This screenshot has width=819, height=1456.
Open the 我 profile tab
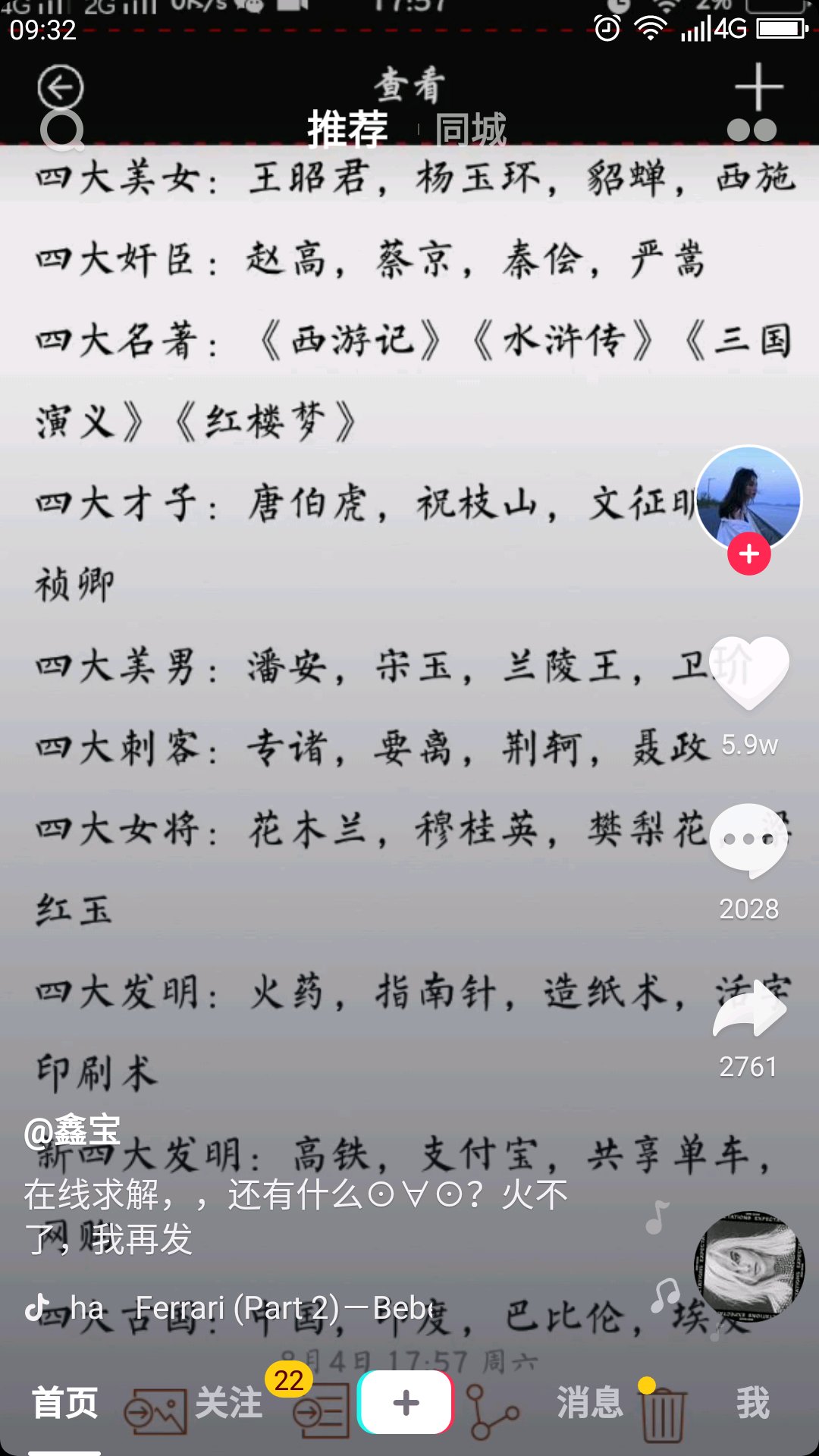coord(752,1402)
